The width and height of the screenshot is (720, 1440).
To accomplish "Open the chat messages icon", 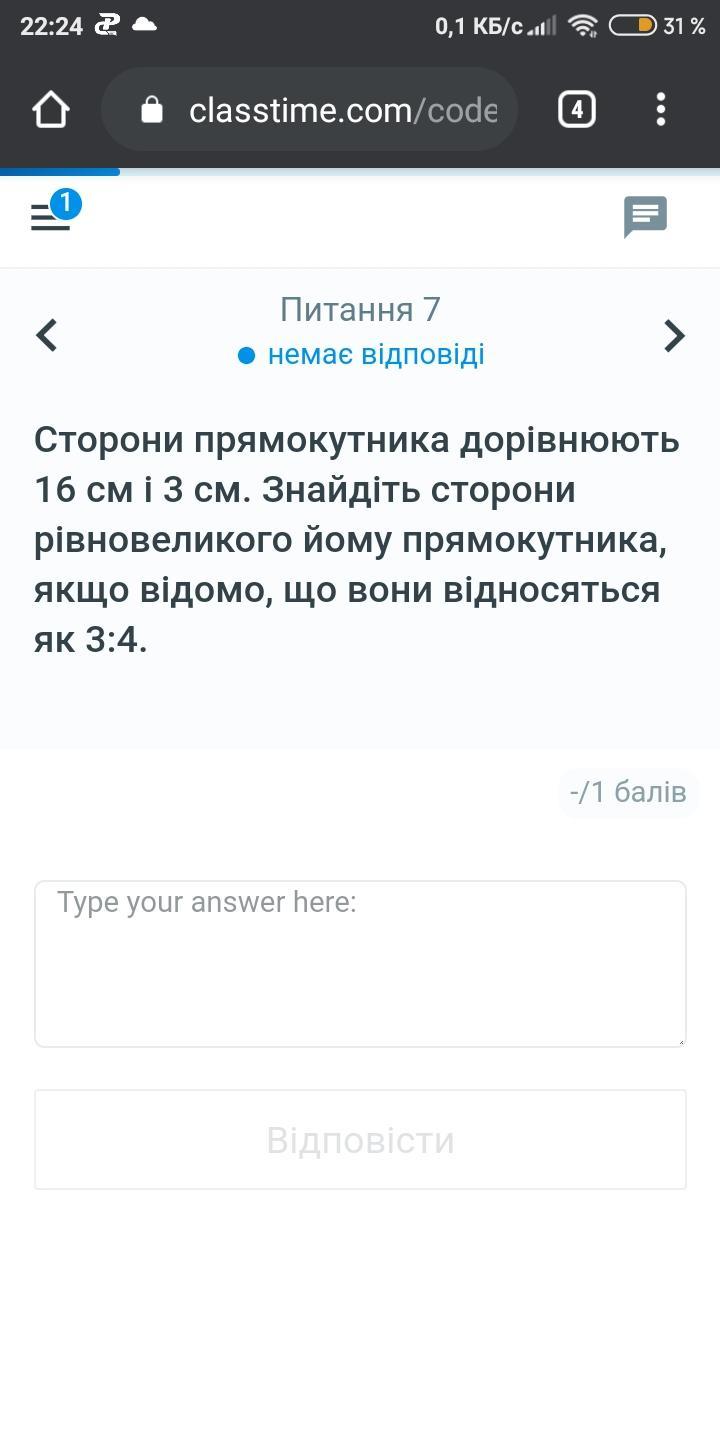I will click(645, 216).
